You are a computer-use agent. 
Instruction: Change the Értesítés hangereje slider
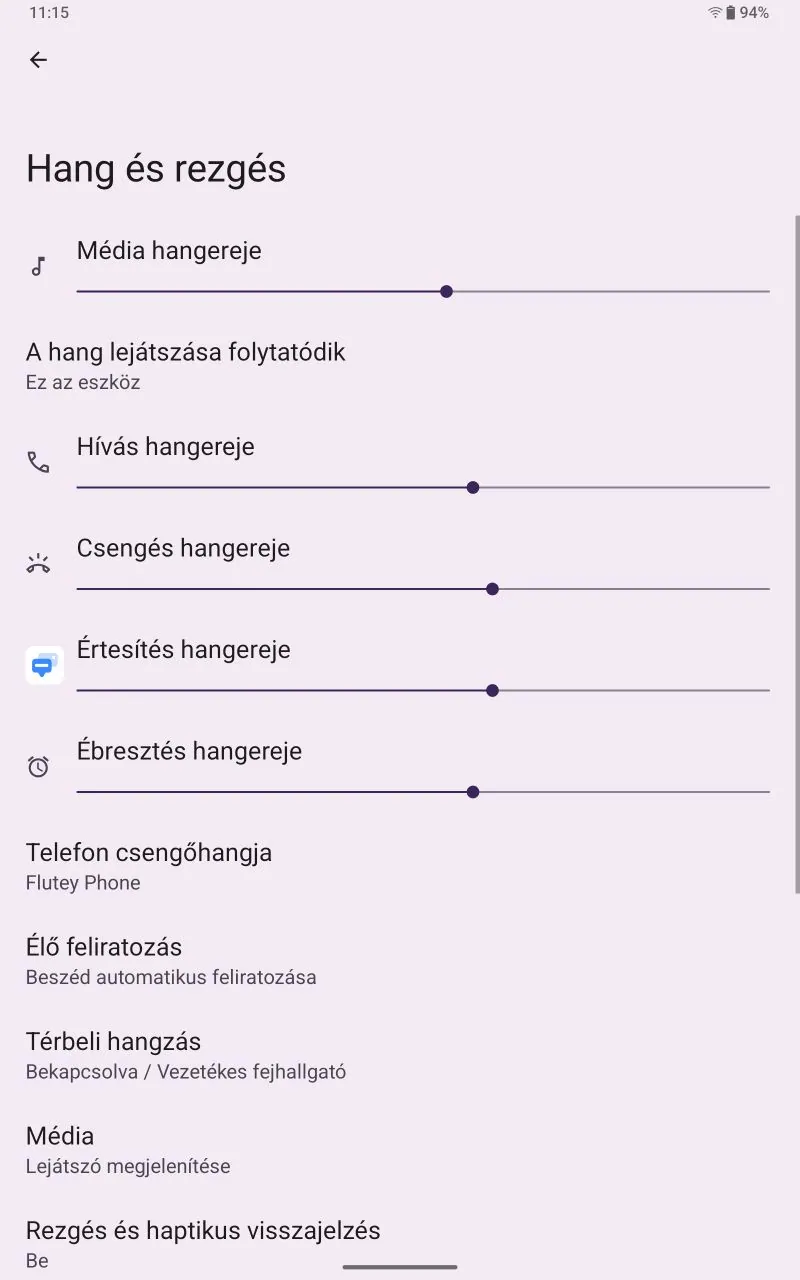tap(423, 690)
